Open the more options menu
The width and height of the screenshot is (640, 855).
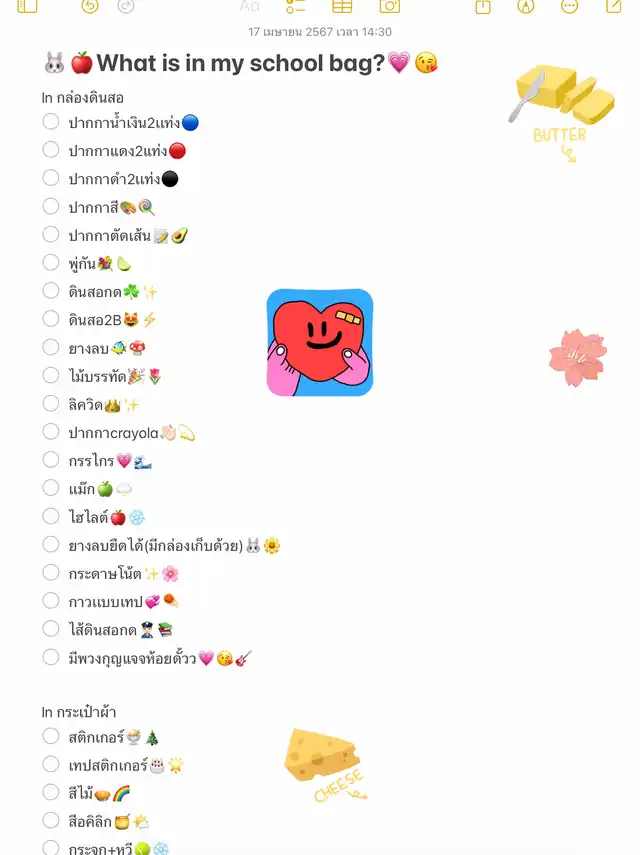[x=569, y=6]
